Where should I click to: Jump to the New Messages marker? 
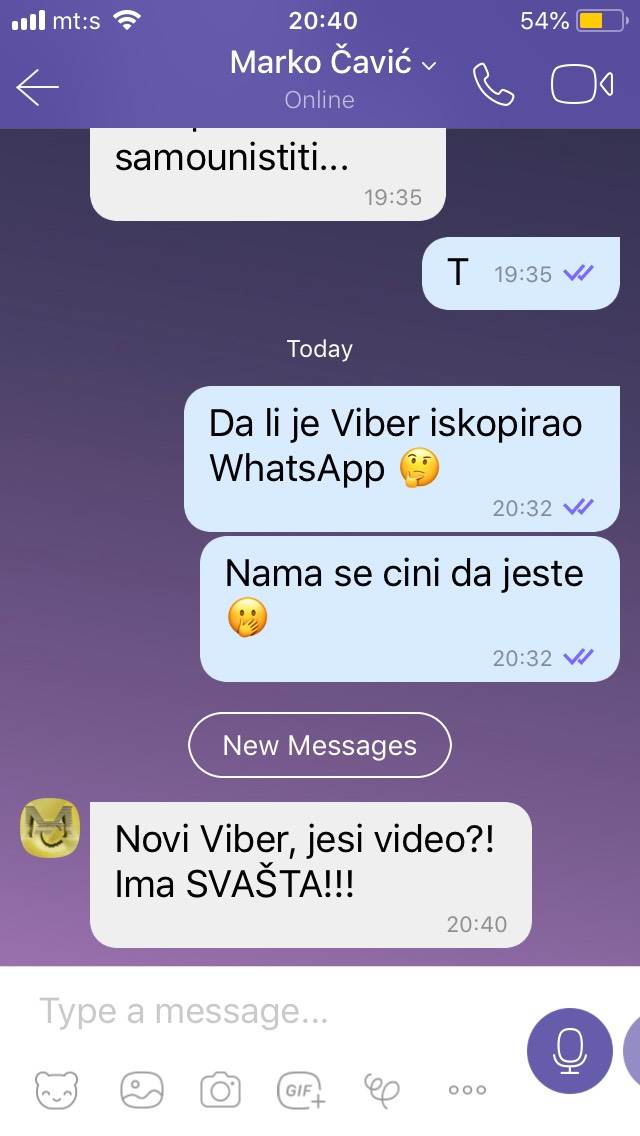320,745
